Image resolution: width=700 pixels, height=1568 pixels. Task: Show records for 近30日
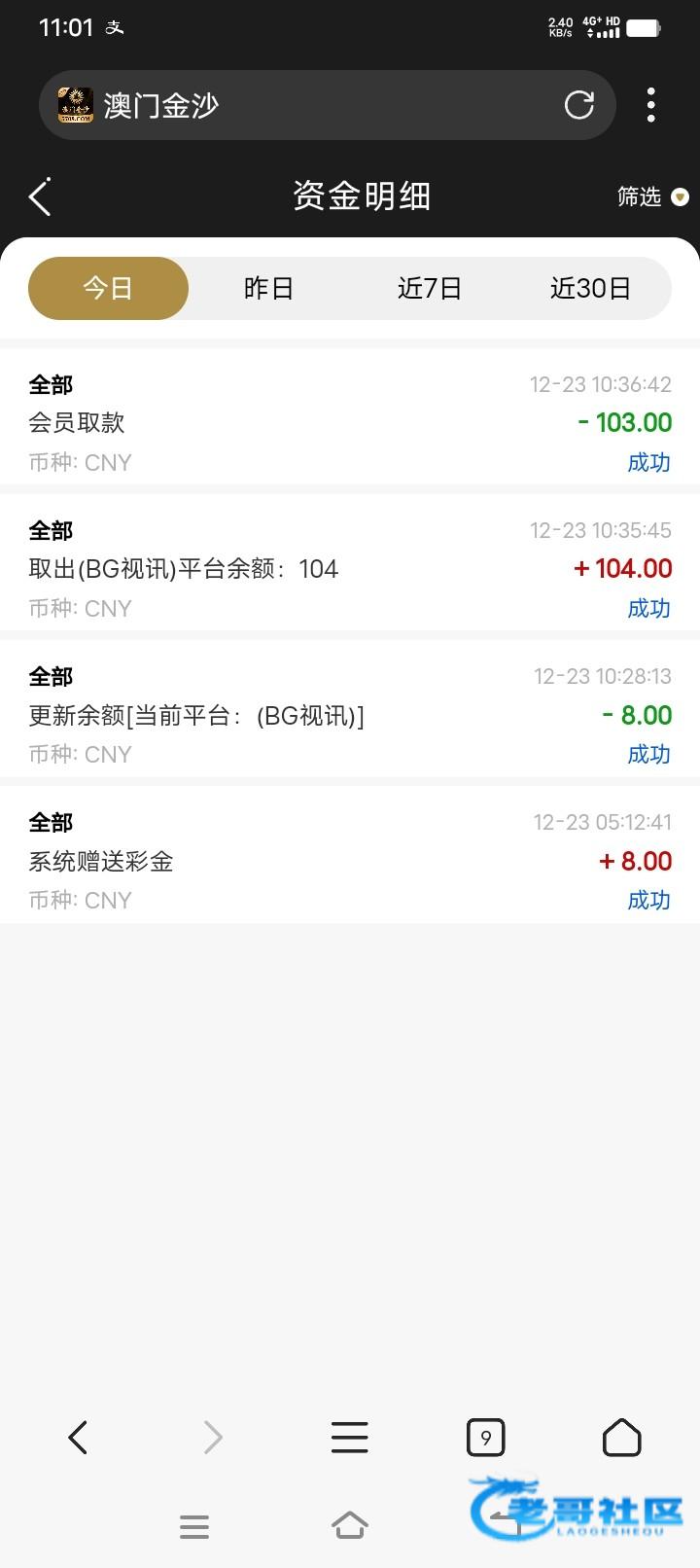[590, 288]
